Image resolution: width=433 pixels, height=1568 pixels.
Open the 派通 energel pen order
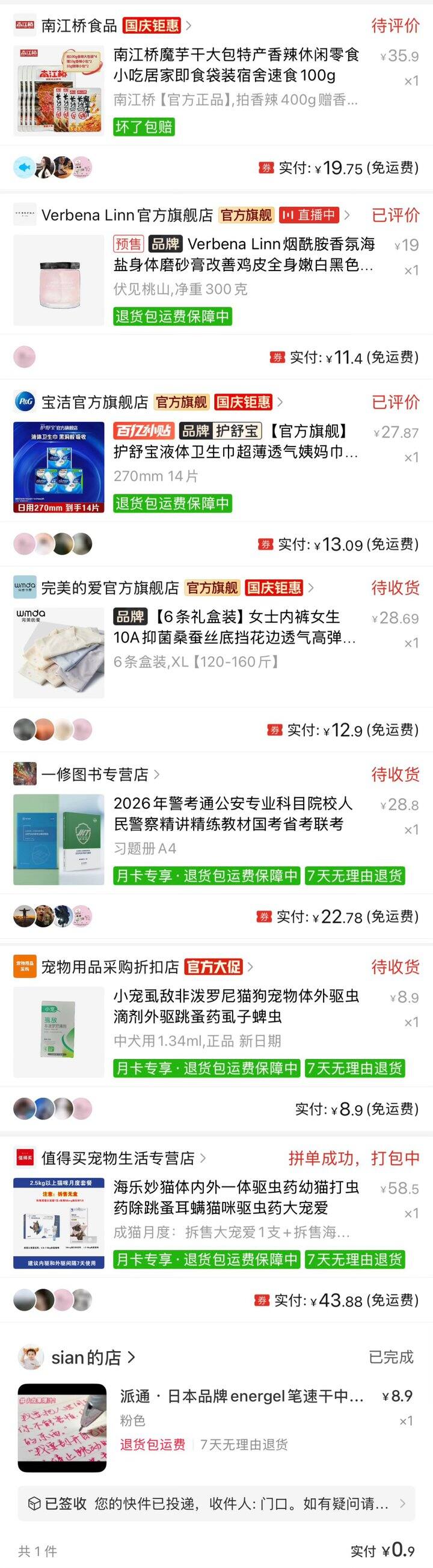tap(241, 1396)
